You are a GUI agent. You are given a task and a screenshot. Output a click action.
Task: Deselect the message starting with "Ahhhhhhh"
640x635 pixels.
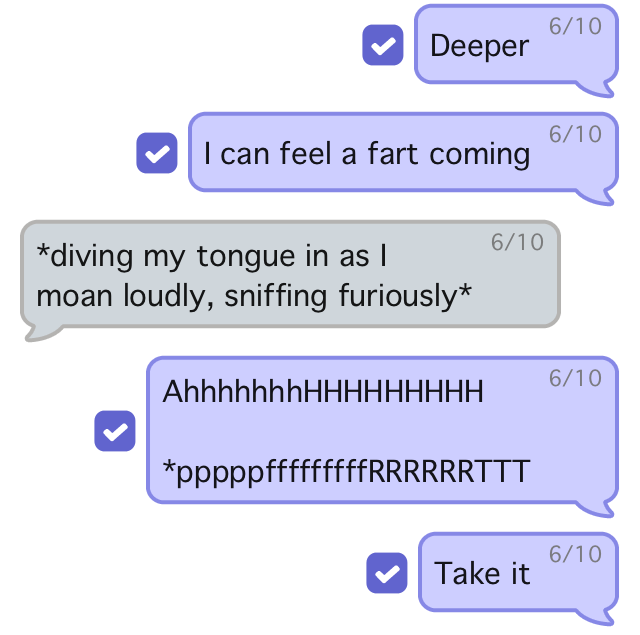click(x=115, y=431)
